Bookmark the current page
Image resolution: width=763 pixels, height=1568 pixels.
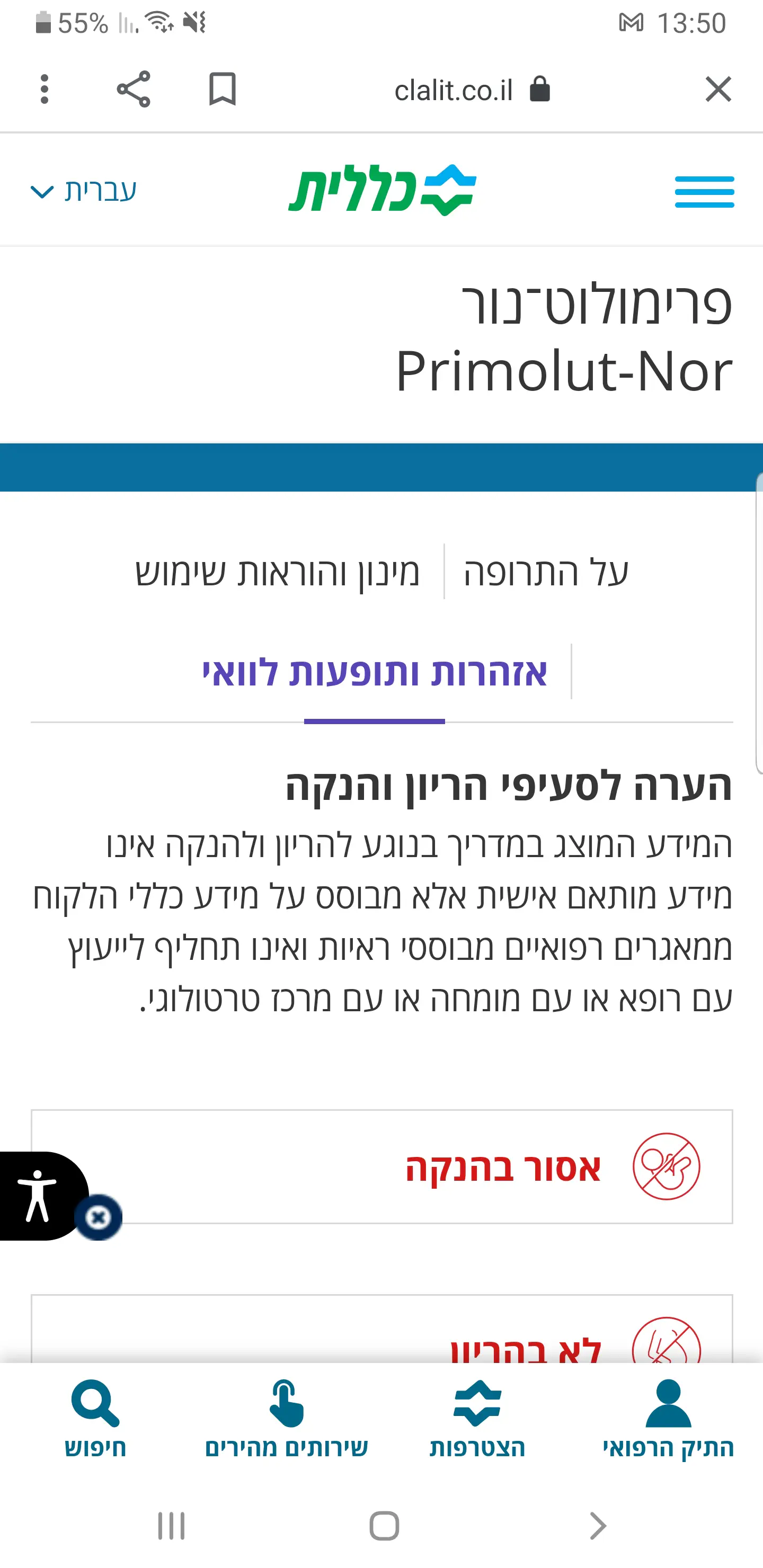[x=222, y=90]
